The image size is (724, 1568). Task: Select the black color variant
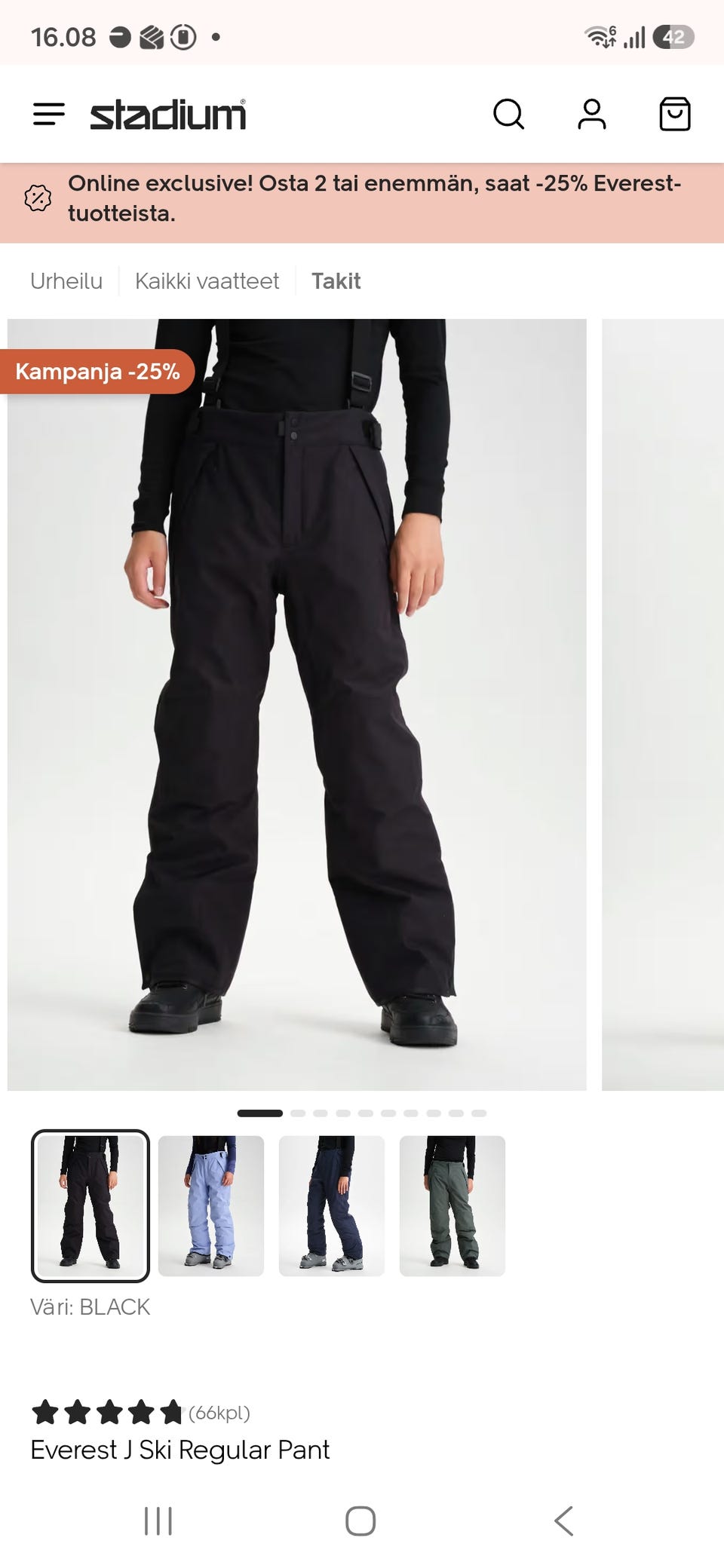click(x=90, y=1205)
